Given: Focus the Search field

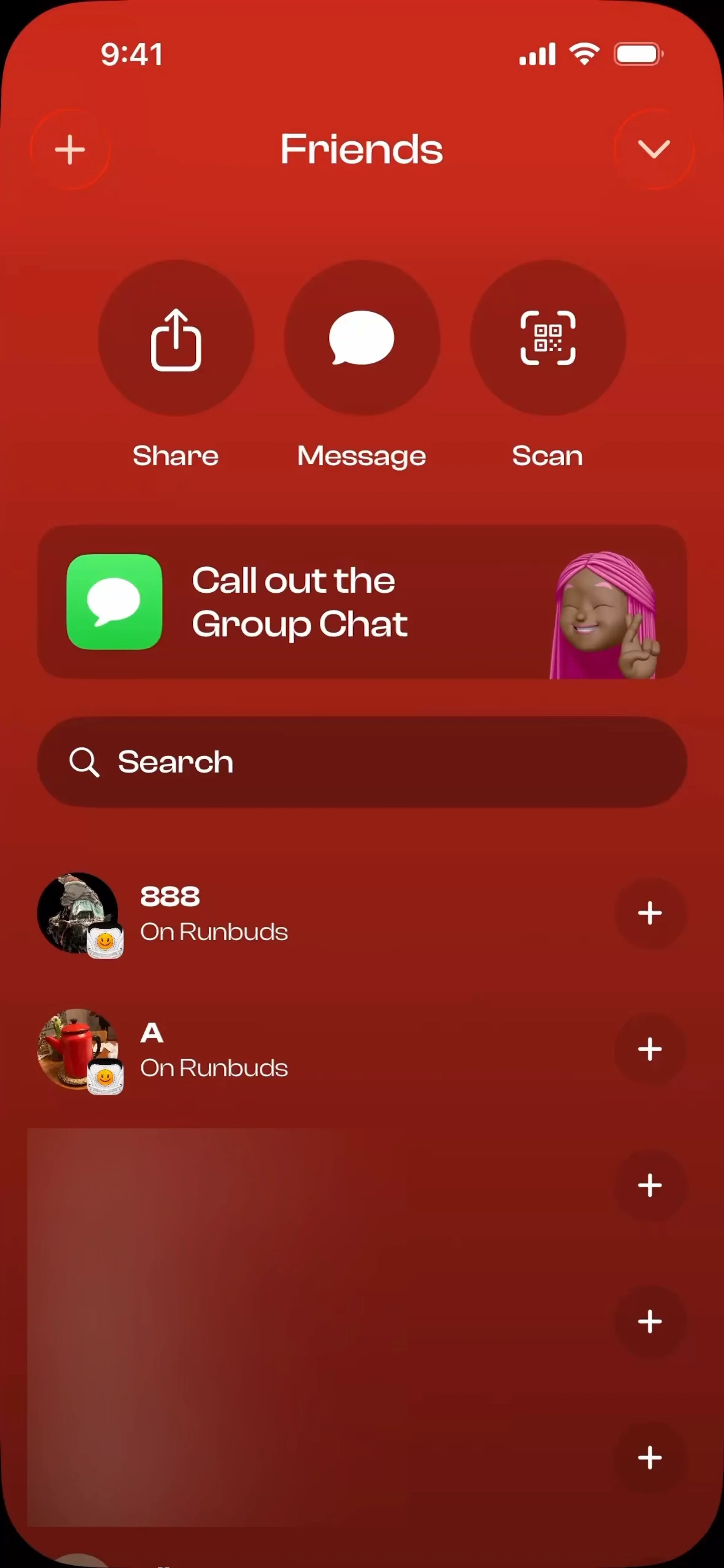Looking at the screenshot, I should pyautogui.click(x=362, y=762).
